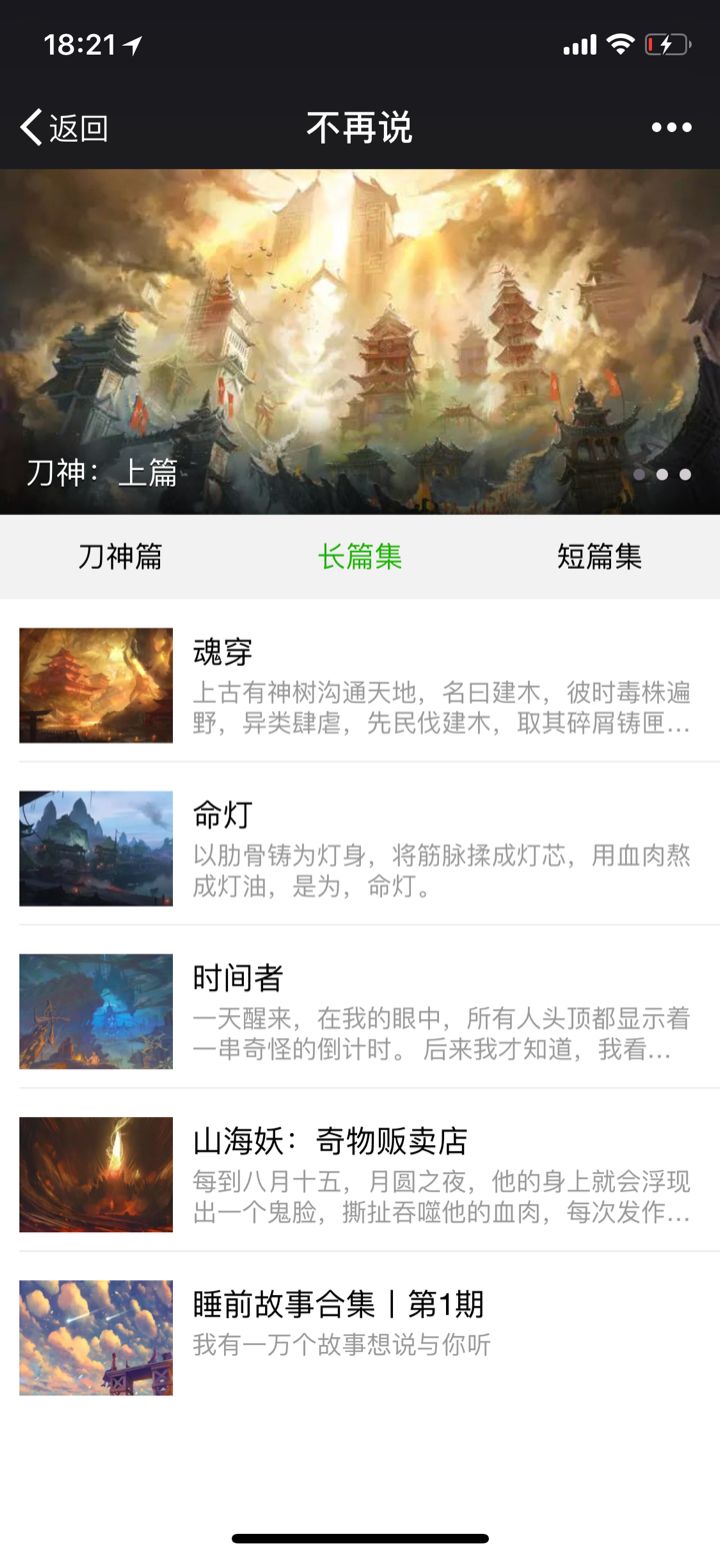This screenshot has height=1560, width=720.
Task: Switch to the 刀神篇 tab
Action: click(x=120, y=557)
